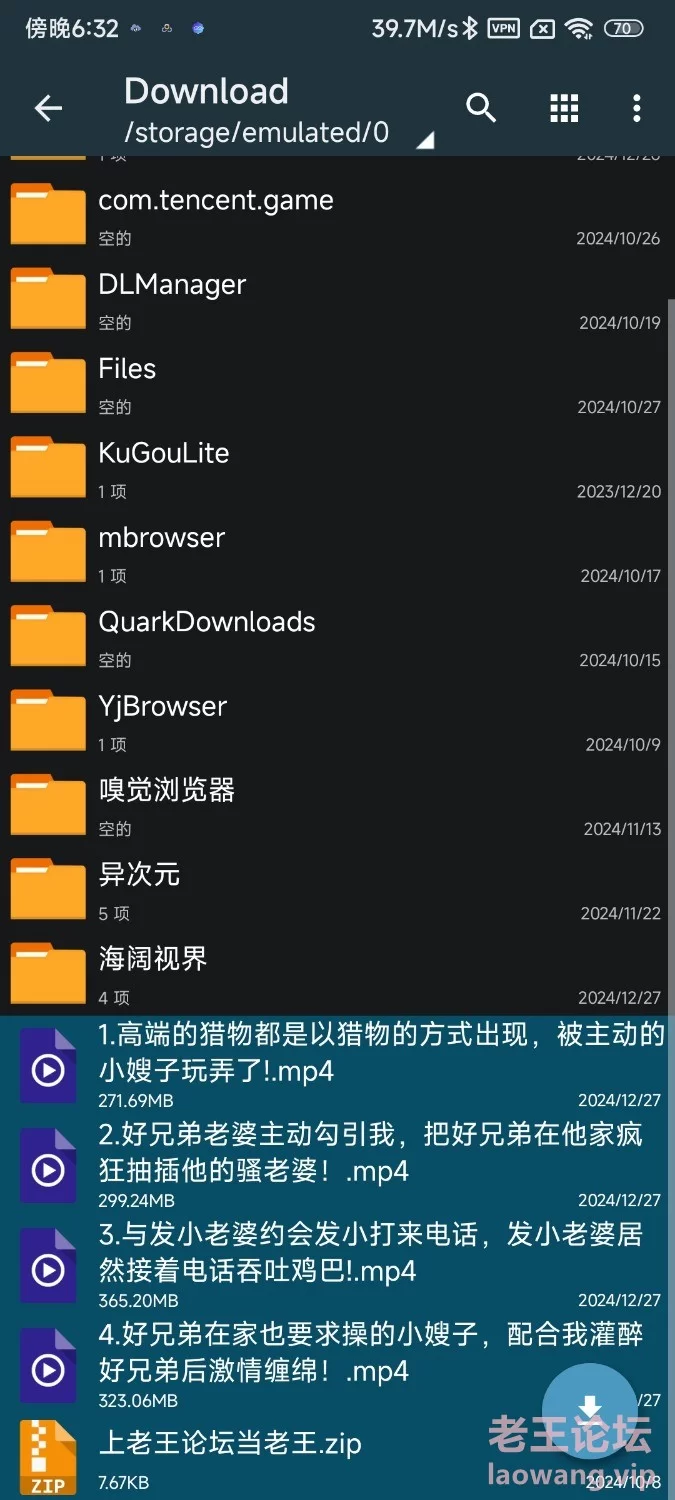Switch to grid view layout
The height and width of the screenshot is (1500, 675).
[564, 109]
